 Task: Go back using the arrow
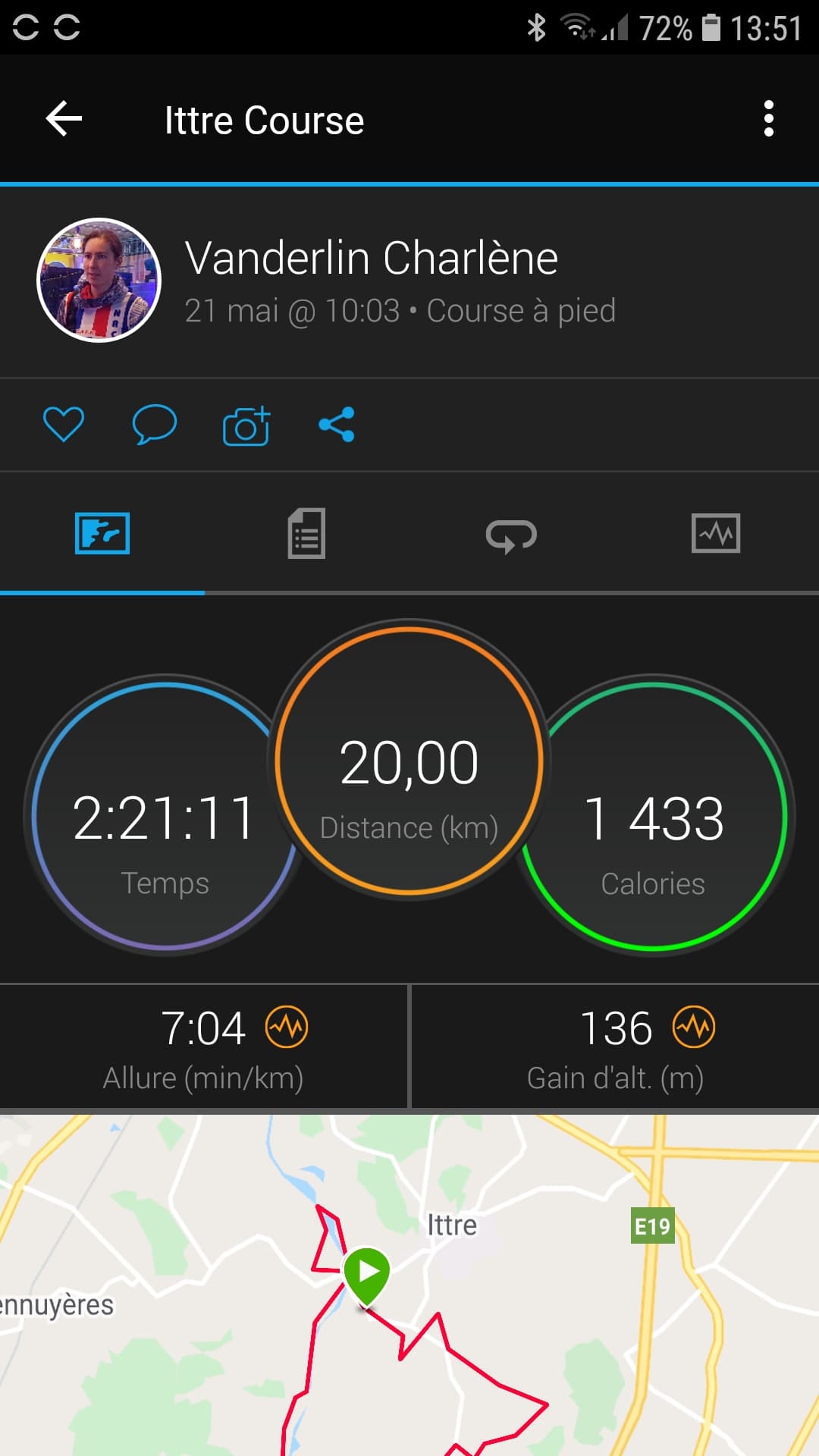(x=64, y=119)
